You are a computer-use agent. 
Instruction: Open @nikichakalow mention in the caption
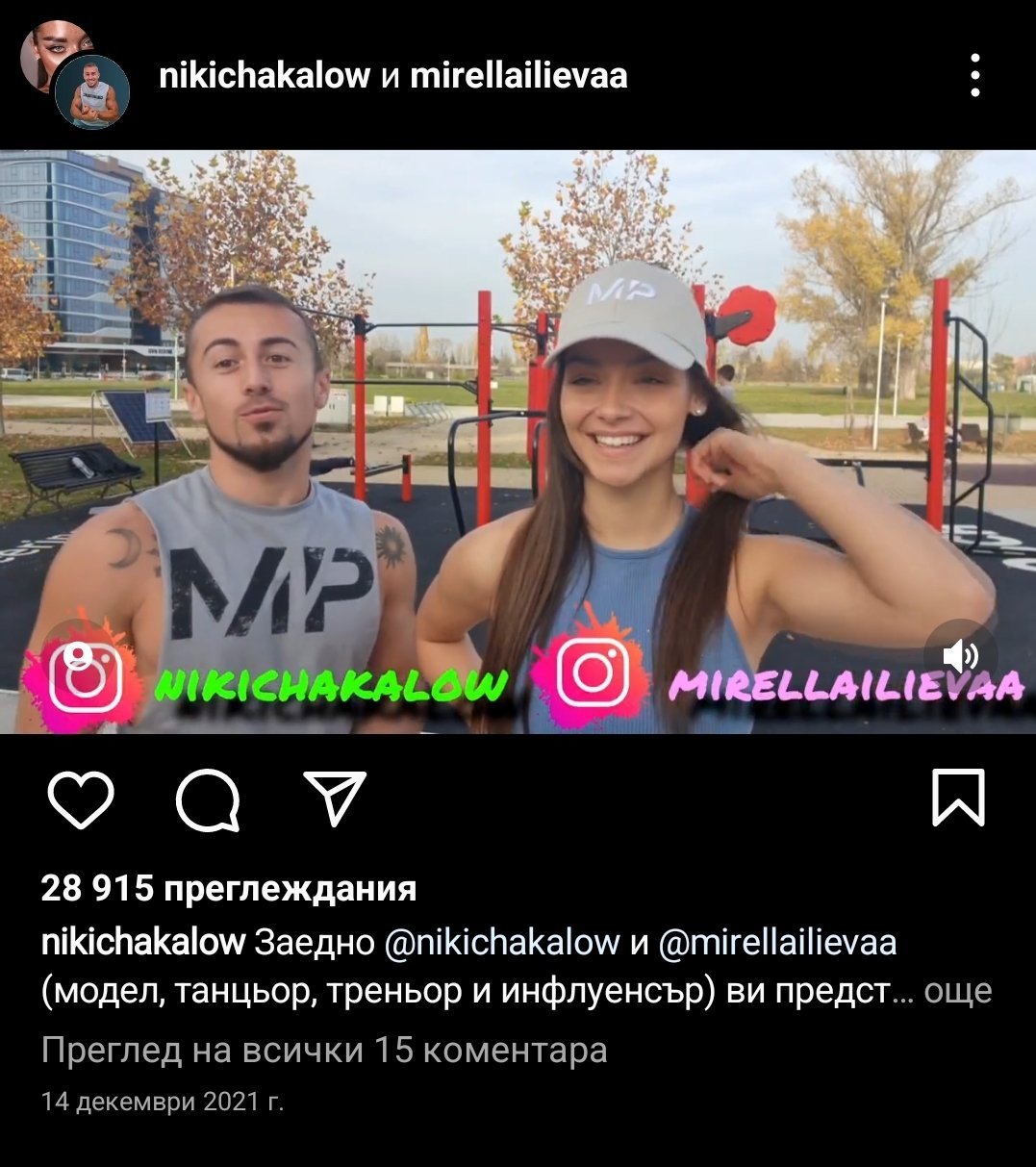[x=501, y=942]
